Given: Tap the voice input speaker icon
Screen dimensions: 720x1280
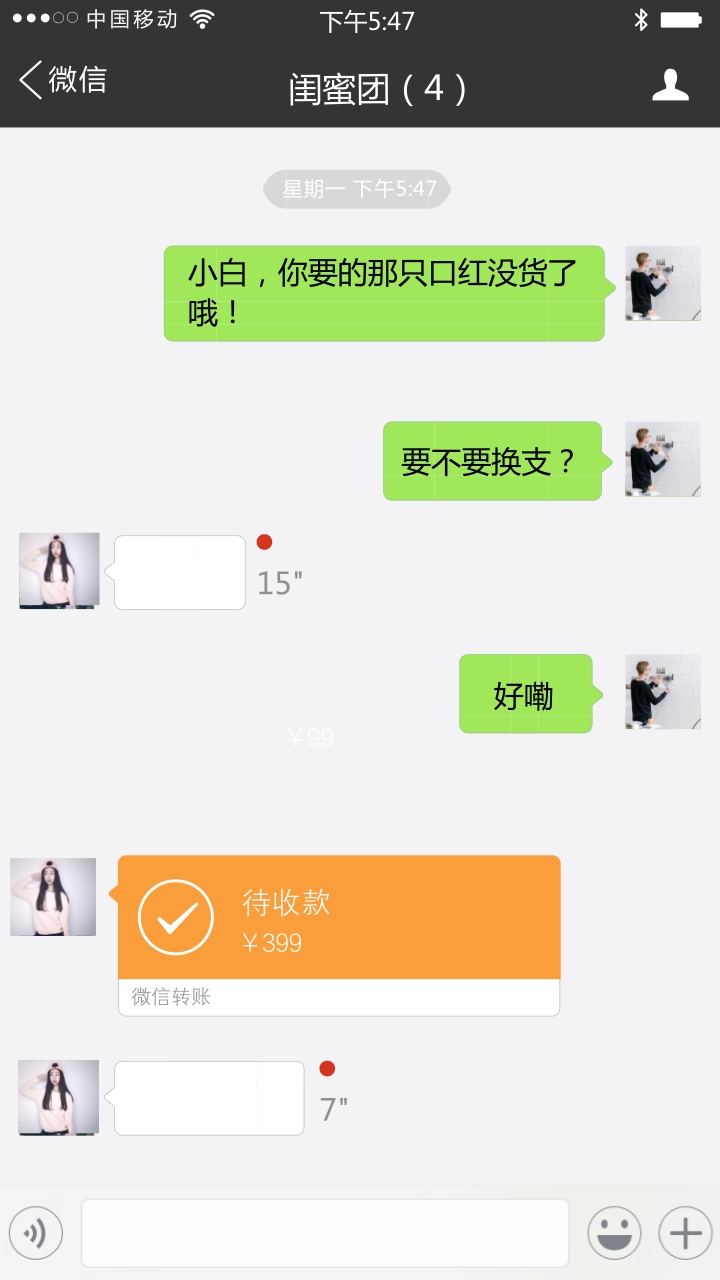Looking at the screenshot, I should [x=36, y=1232].
